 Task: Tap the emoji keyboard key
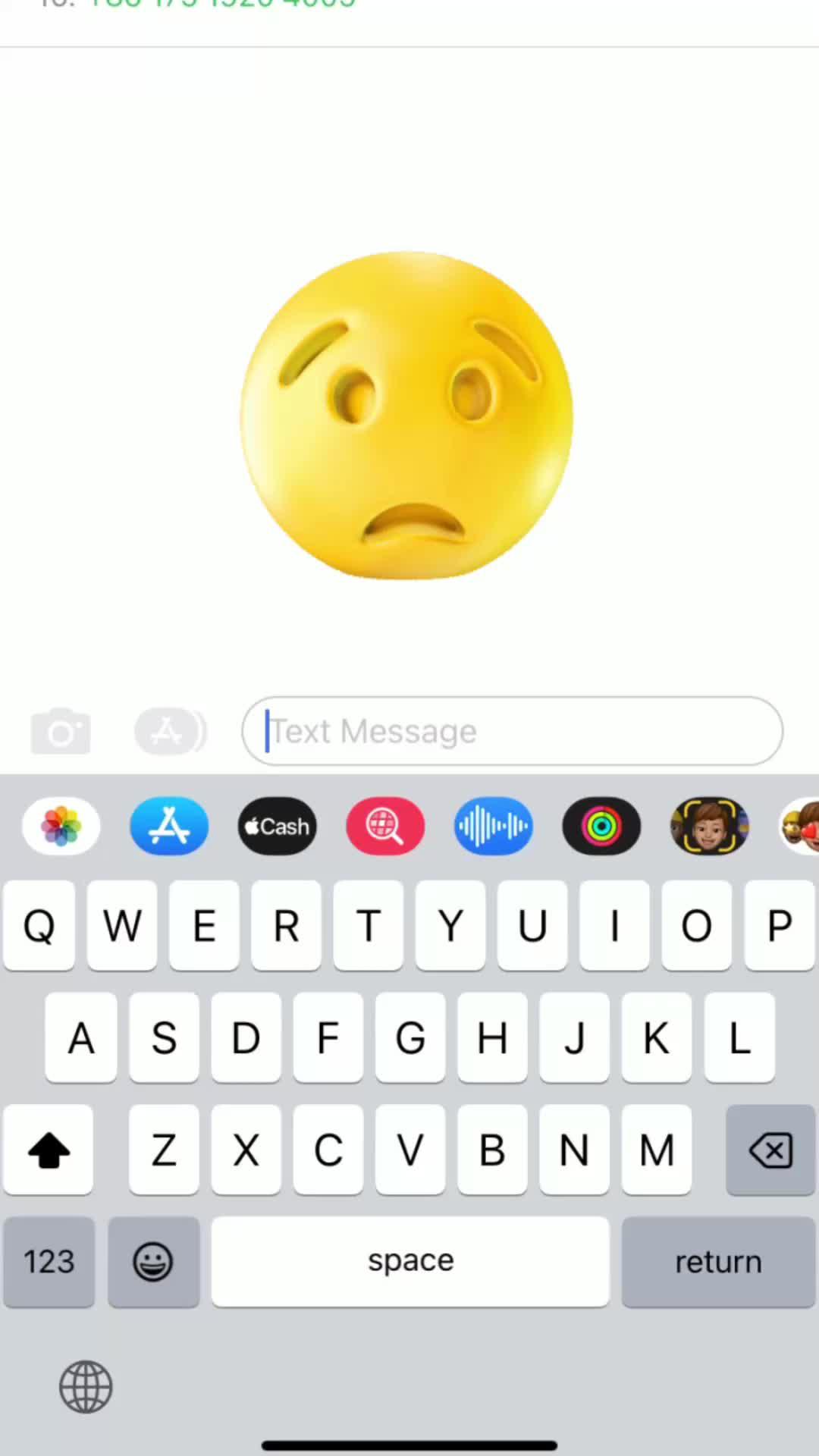(x=153, y=1262)
